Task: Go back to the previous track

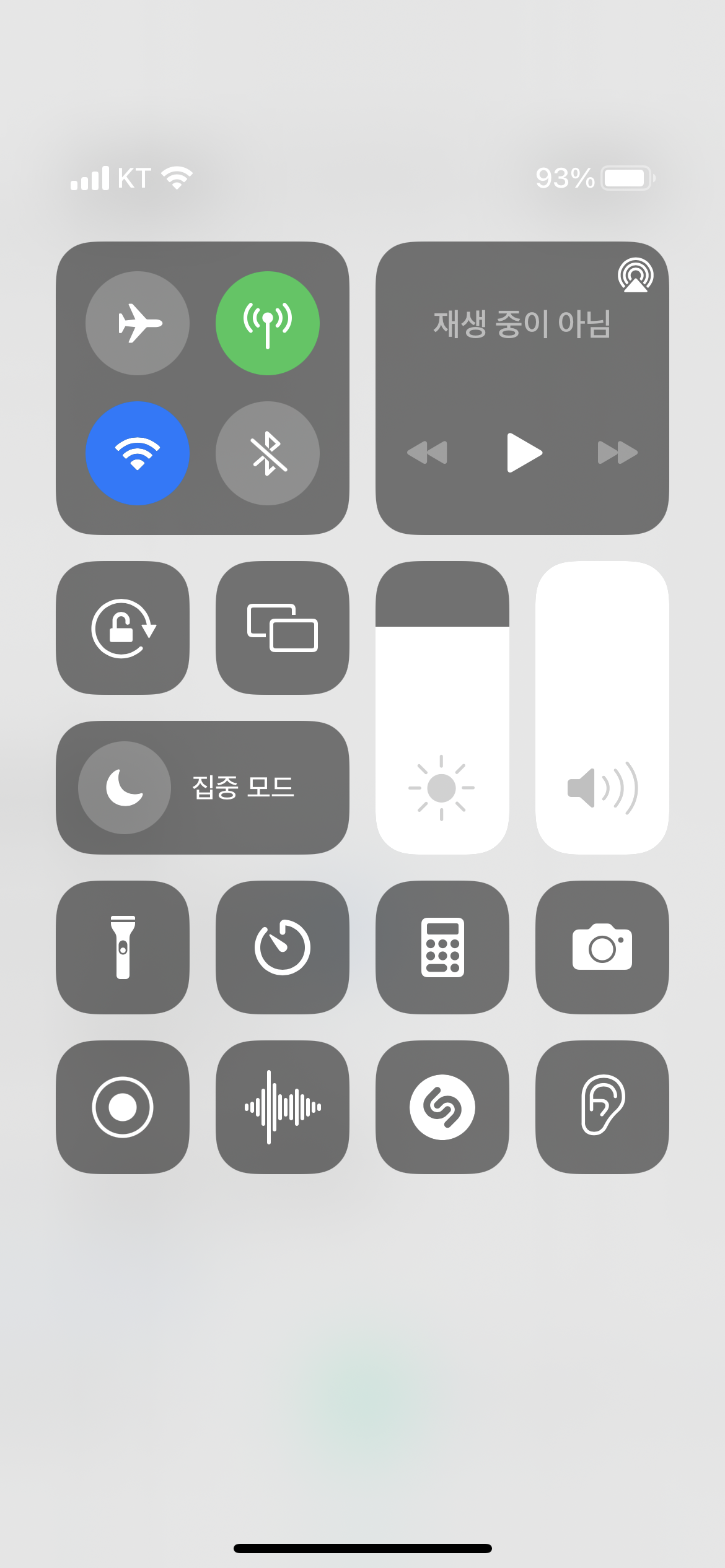Action: pos(427,453)
